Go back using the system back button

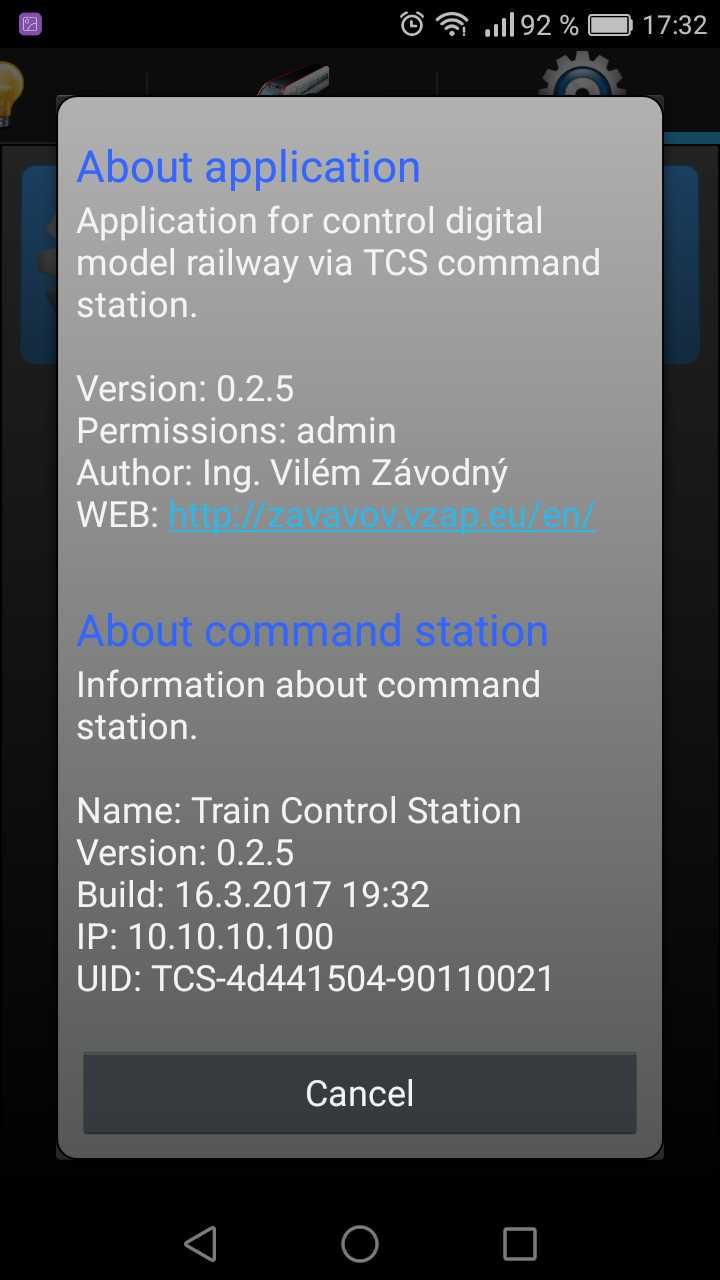(201, 1244)
